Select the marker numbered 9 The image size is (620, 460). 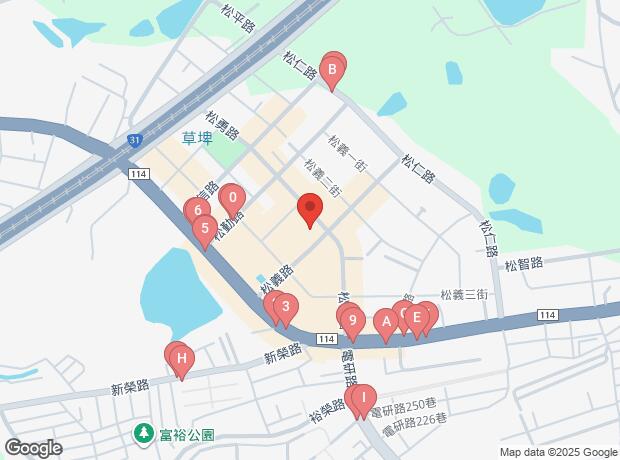352,320
